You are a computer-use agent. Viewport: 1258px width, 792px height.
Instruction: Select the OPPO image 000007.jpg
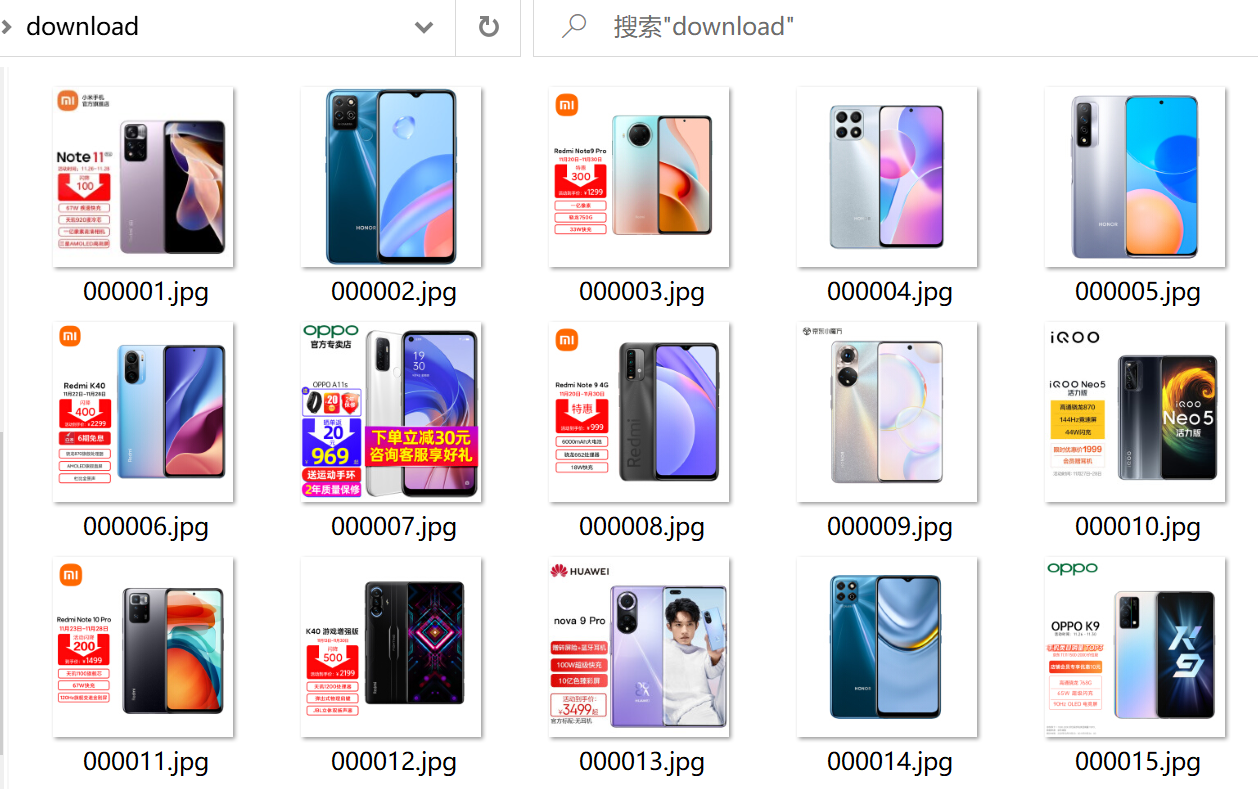pos(392,412)
